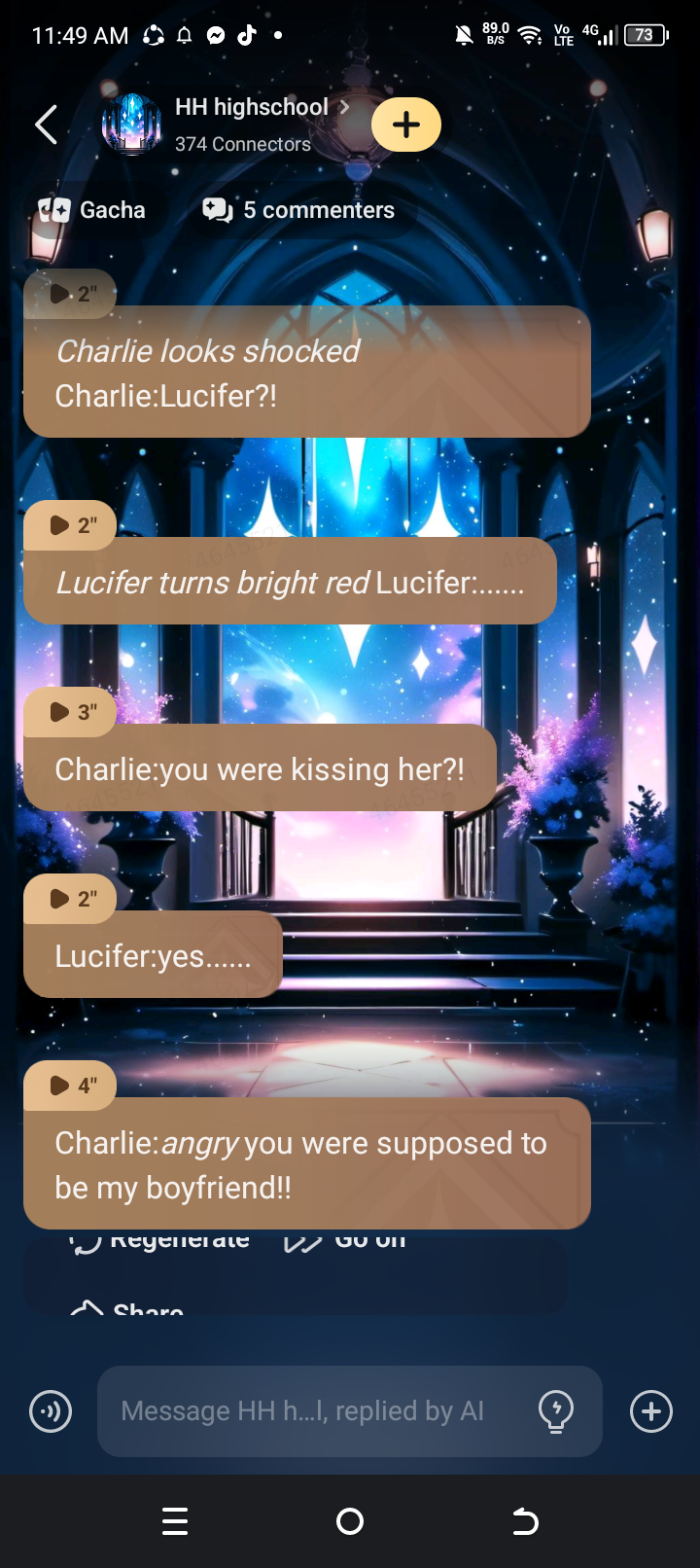Share this conversation

click(128, 1309)
